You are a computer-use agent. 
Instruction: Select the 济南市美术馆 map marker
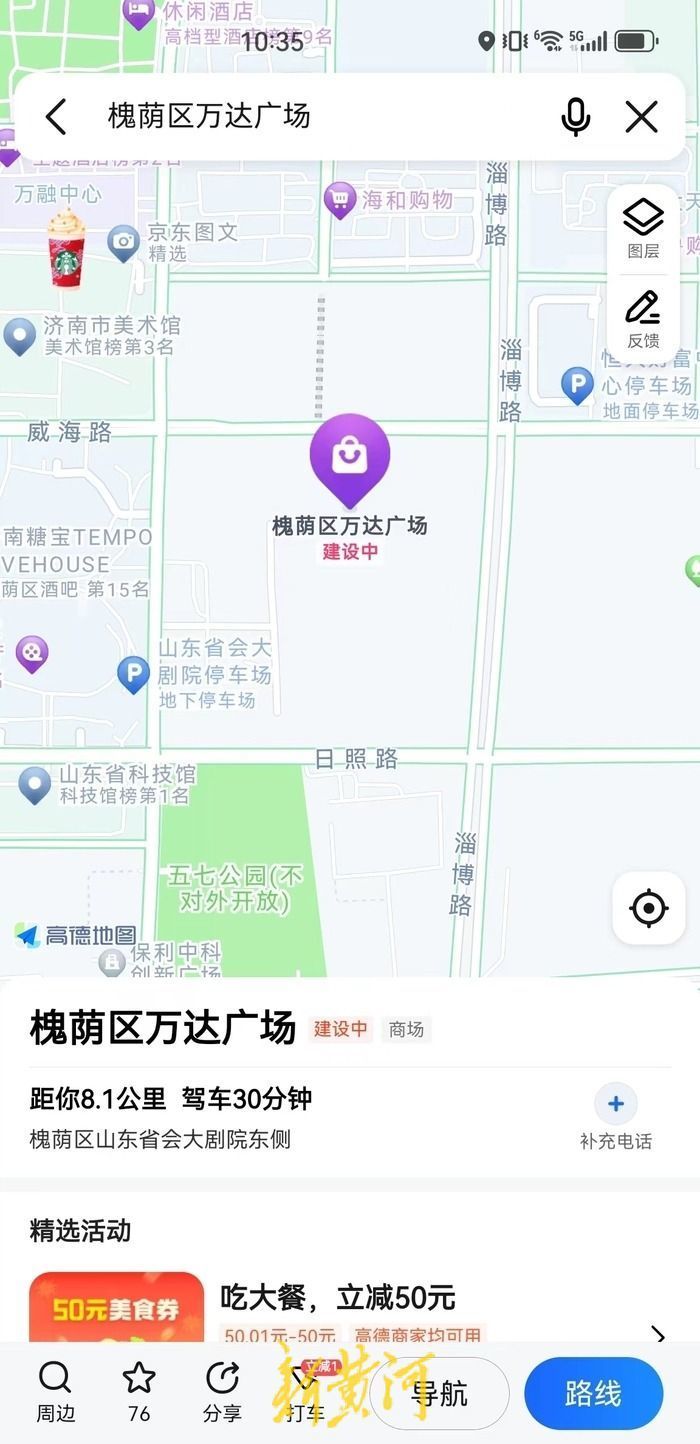(20, 336)
